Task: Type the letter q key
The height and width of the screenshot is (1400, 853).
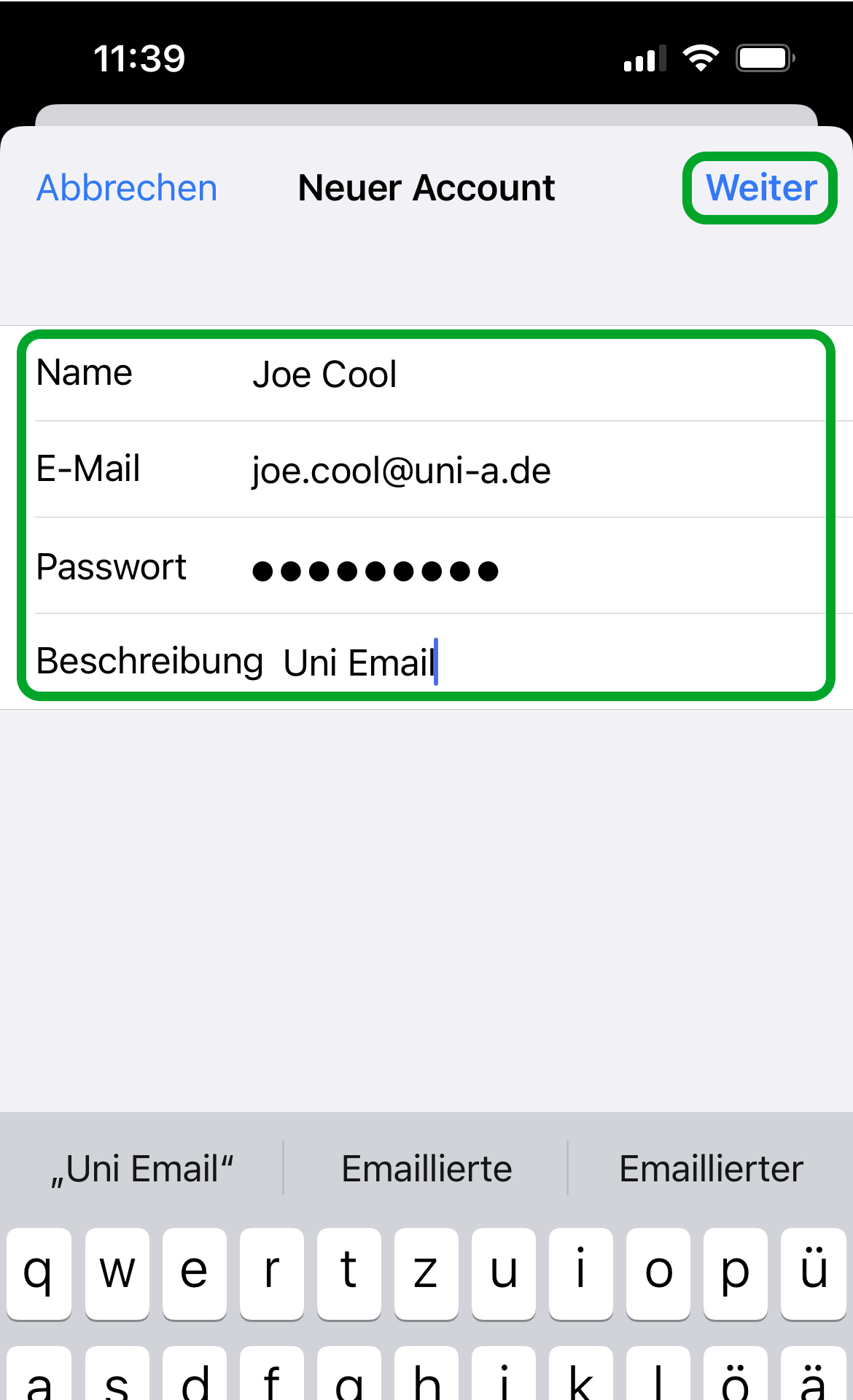Action: pos(39,1273)
